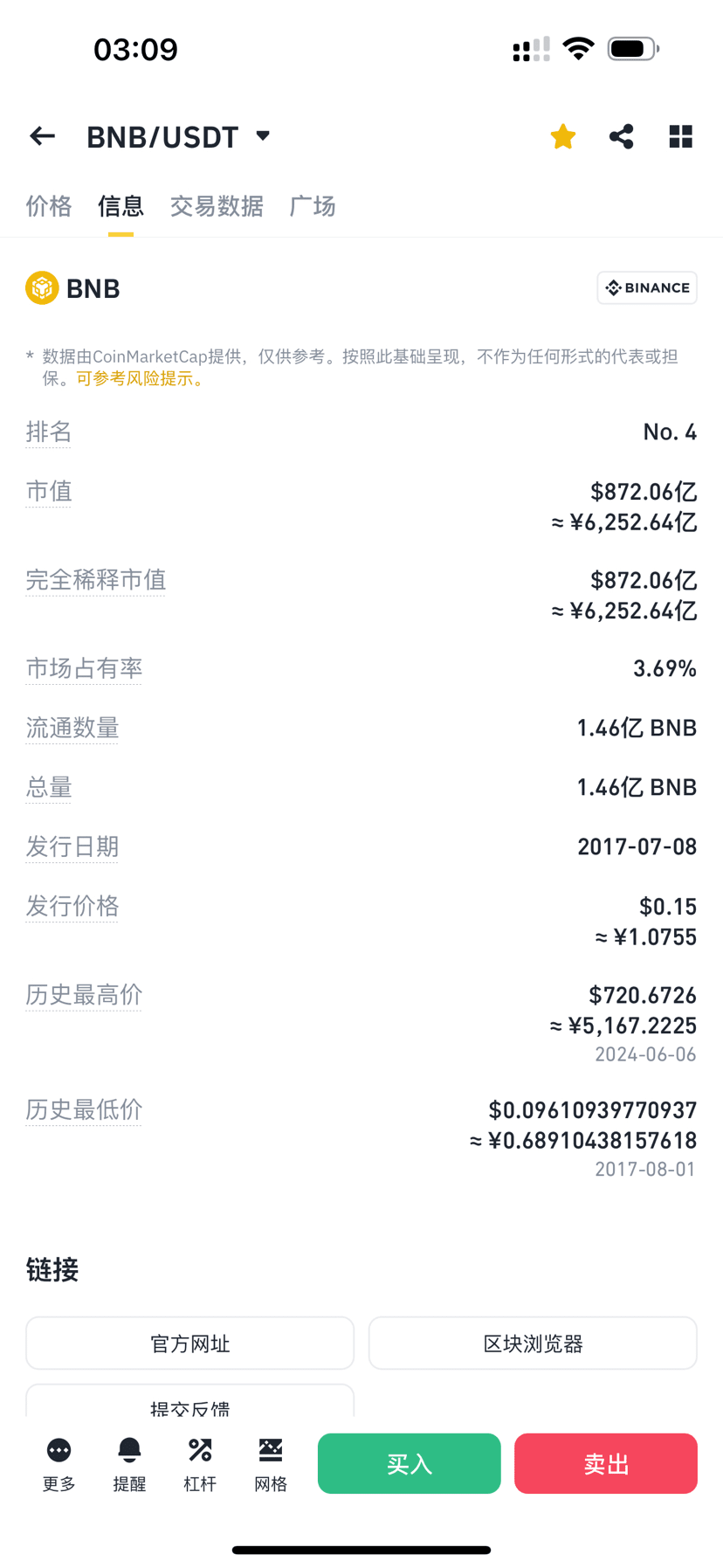Tap 卖出 to sell BNB
The image size is (723, 1568).
tap(606, 1463)
